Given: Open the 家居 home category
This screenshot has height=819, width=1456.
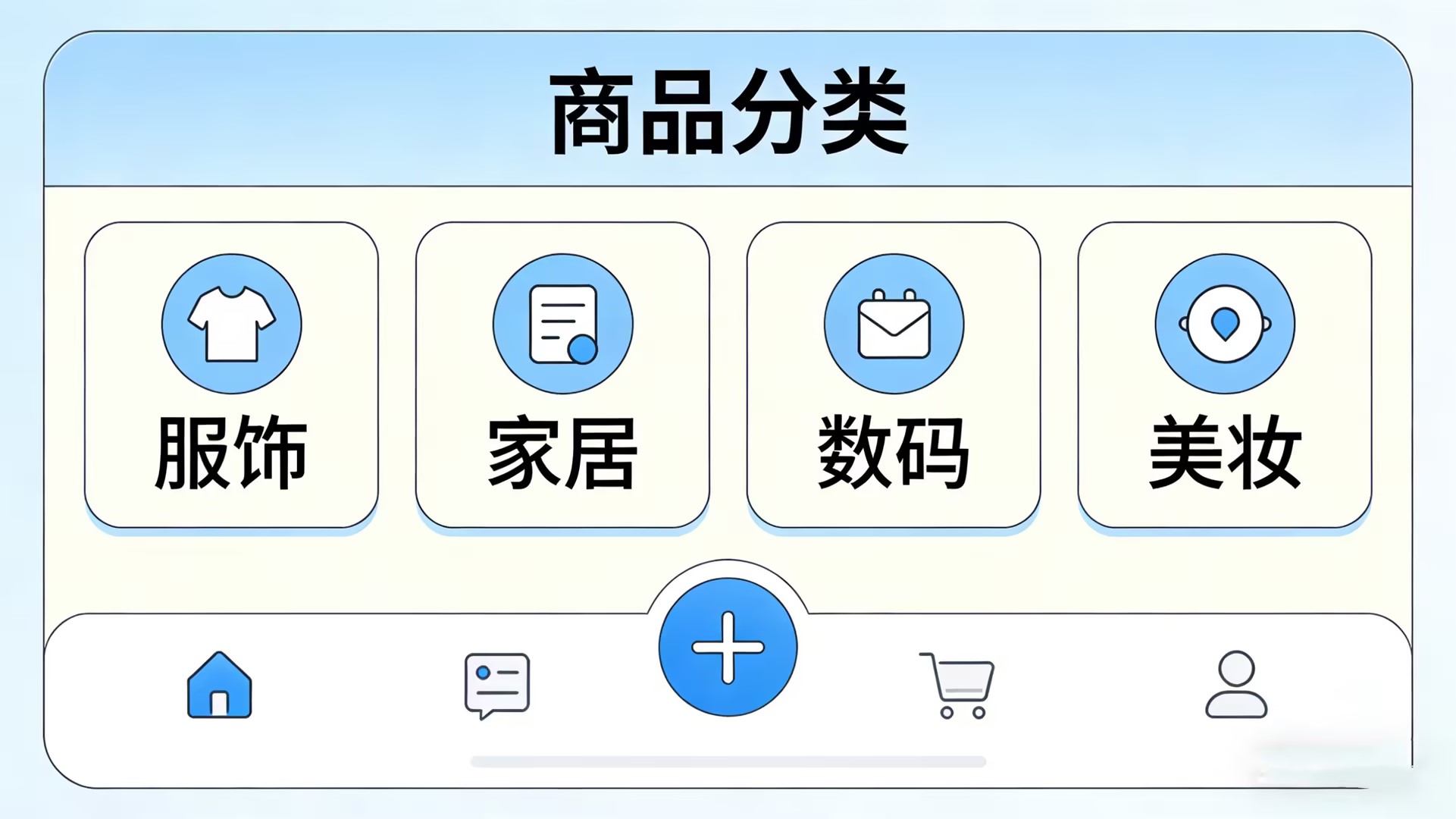Looking at the screenshot, I should [x=562, y=375].
